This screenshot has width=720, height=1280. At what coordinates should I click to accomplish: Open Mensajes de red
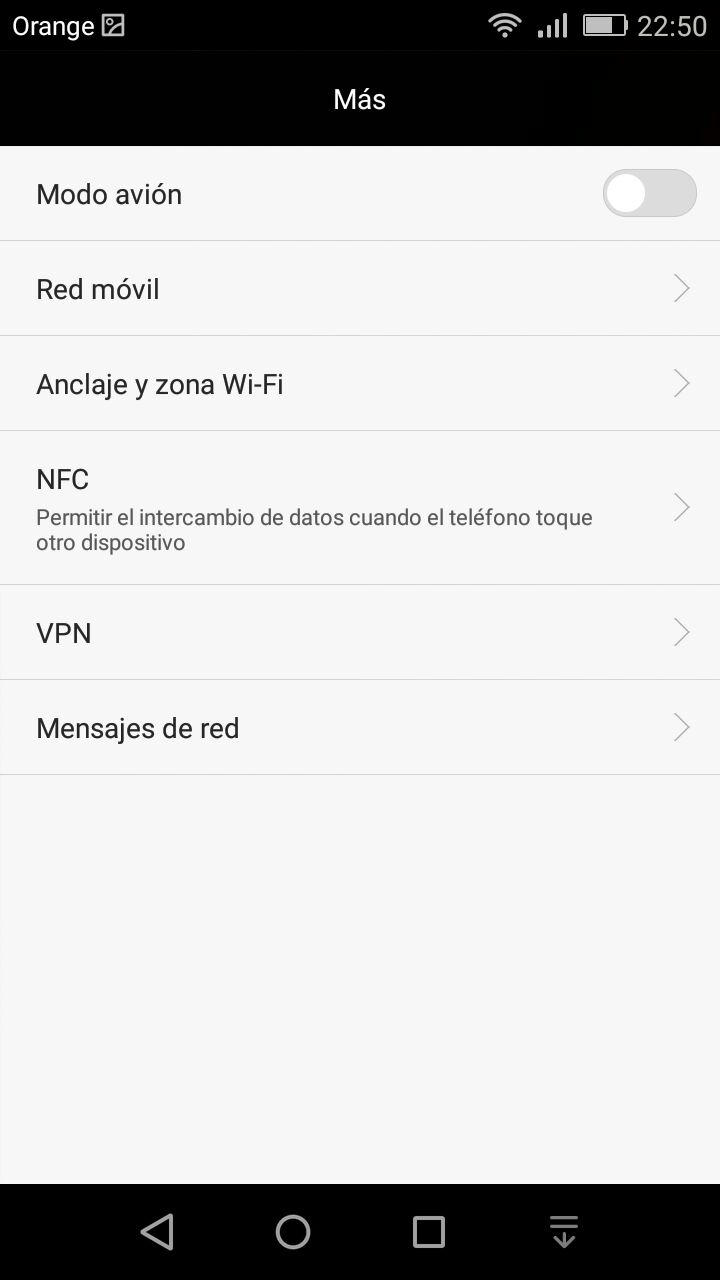click(x=360, y=728)
